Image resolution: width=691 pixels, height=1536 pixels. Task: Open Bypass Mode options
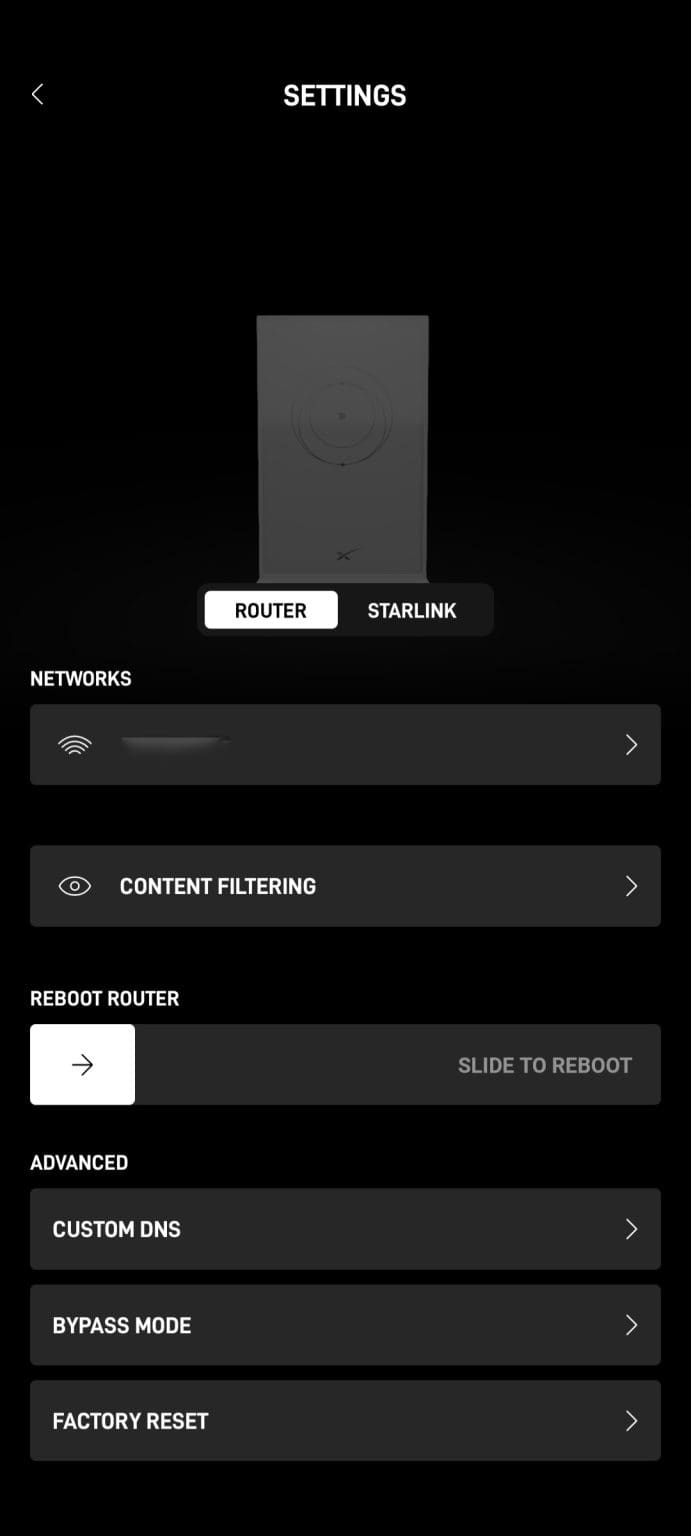(x=345, y=1325)
